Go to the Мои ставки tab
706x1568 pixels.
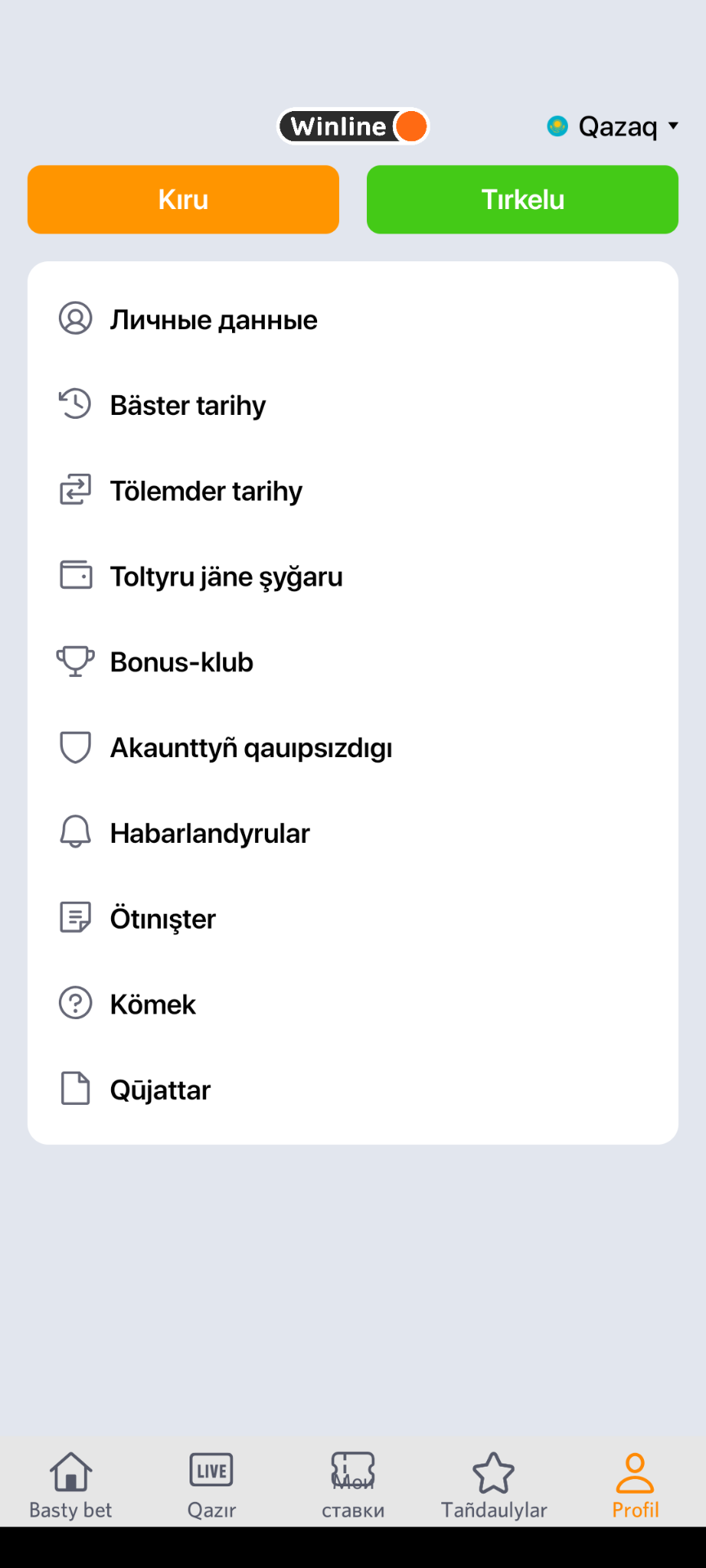pyautogui.click(x=353, y=1484)
